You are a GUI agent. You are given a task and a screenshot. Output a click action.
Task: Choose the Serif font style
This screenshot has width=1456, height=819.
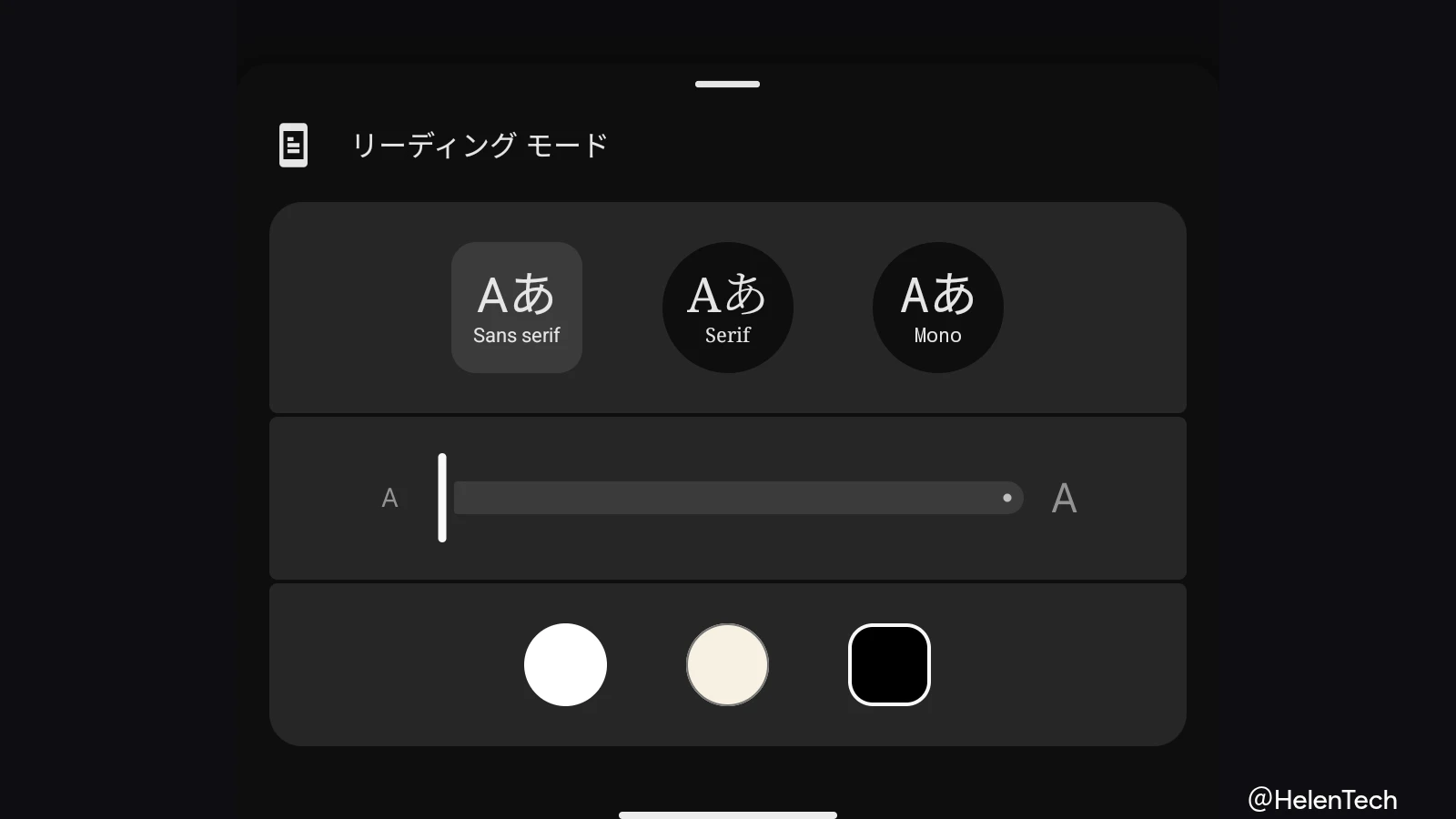pyautogui.click(x=727, y=308)
